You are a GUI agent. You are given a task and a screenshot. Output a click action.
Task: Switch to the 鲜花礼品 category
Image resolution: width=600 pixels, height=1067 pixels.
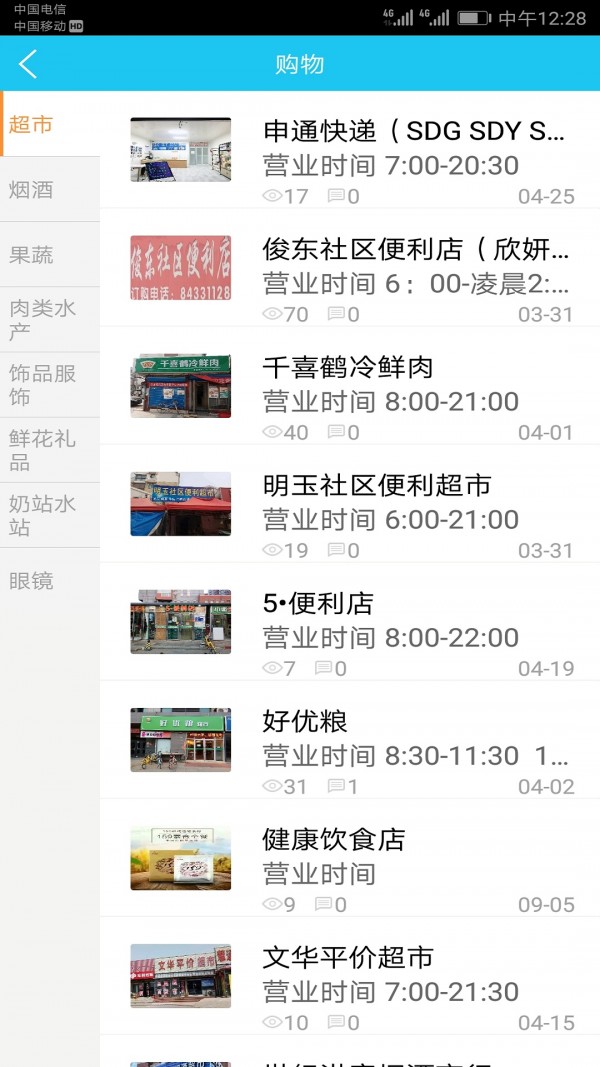pos(50,450)
